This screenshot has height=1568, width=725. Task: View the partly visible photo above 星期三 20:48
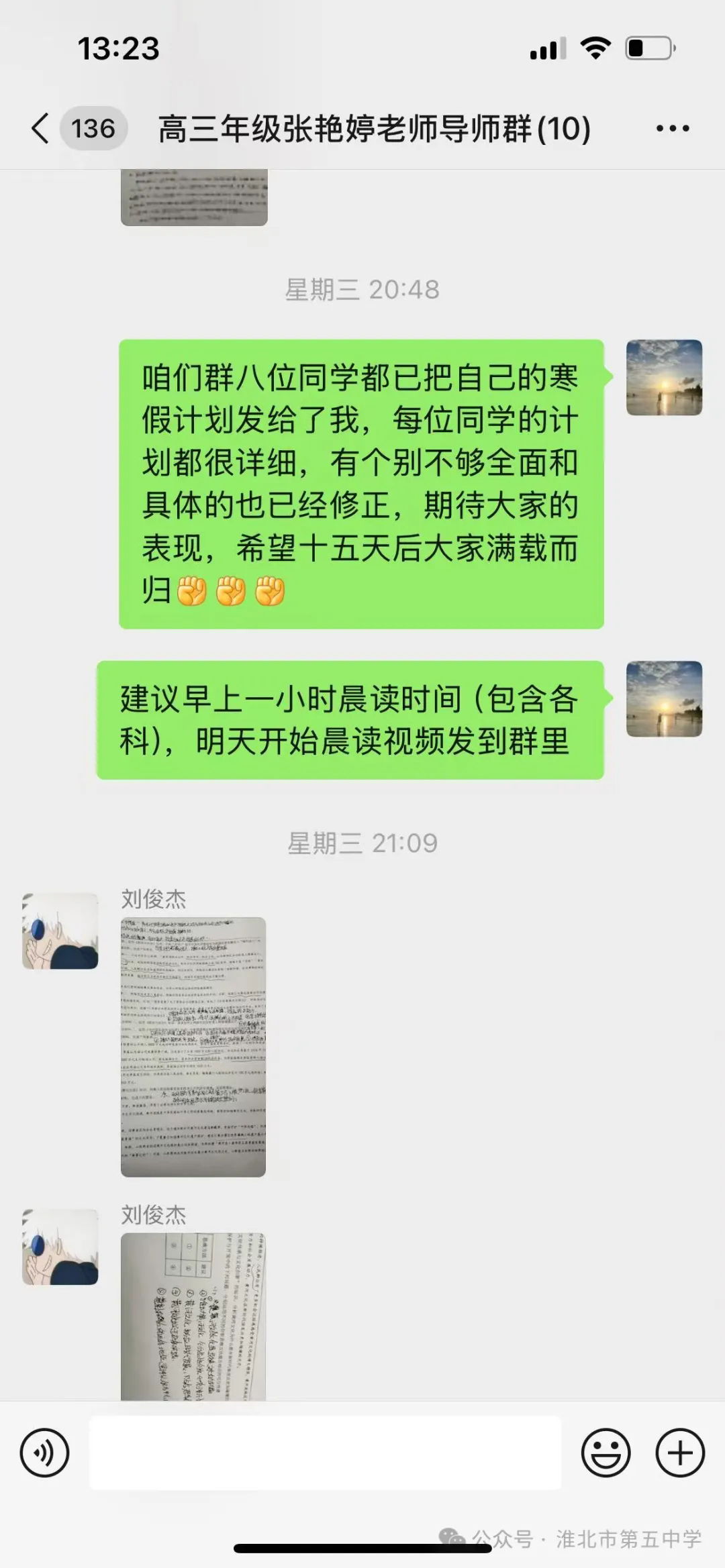pos(194,197)
